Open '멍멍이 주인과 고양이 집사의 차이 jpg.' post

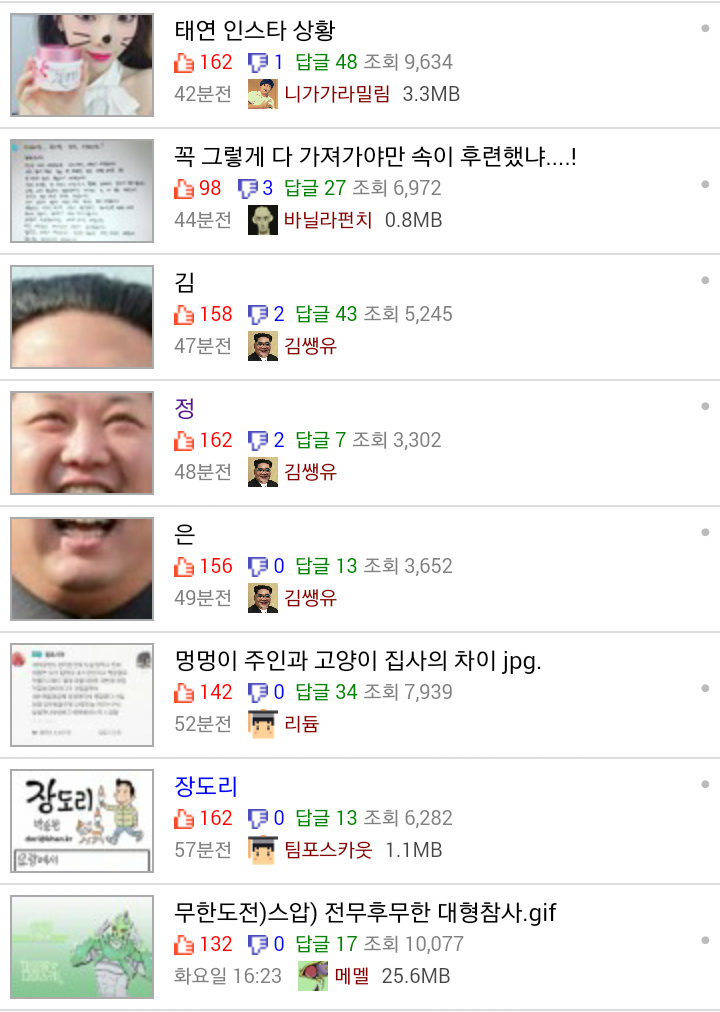pyautogui.click(x=358, y=661)
